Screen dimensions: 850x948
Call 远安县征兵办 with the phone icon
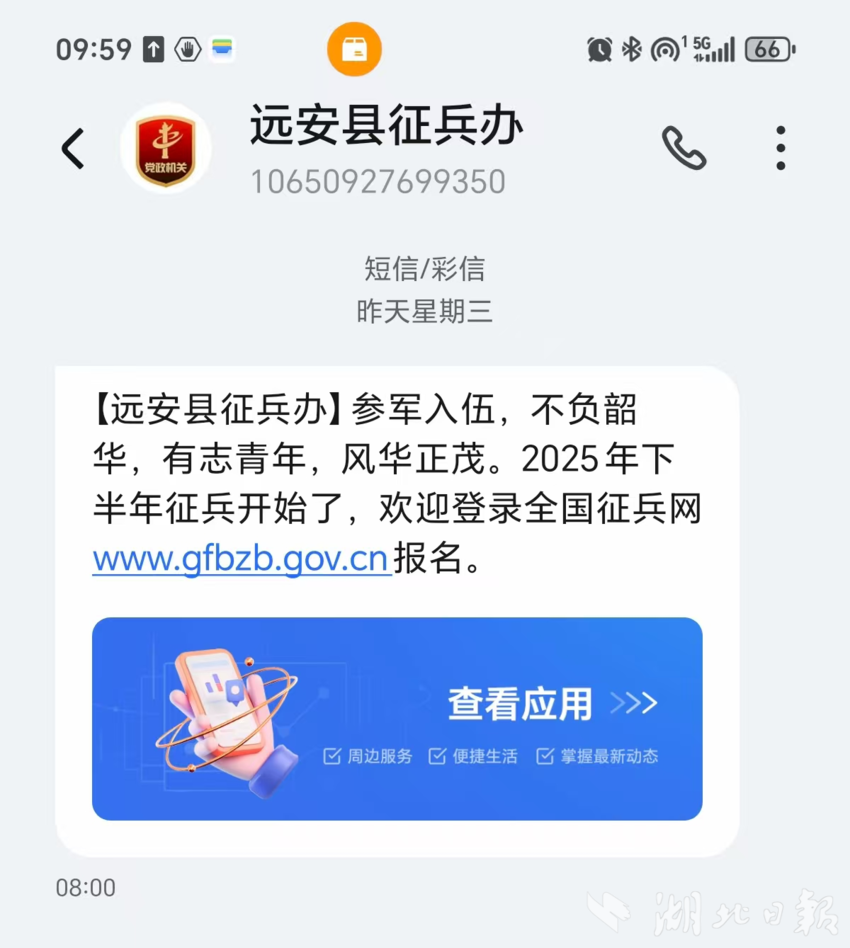pyautogui.click(x=684, y=149)
